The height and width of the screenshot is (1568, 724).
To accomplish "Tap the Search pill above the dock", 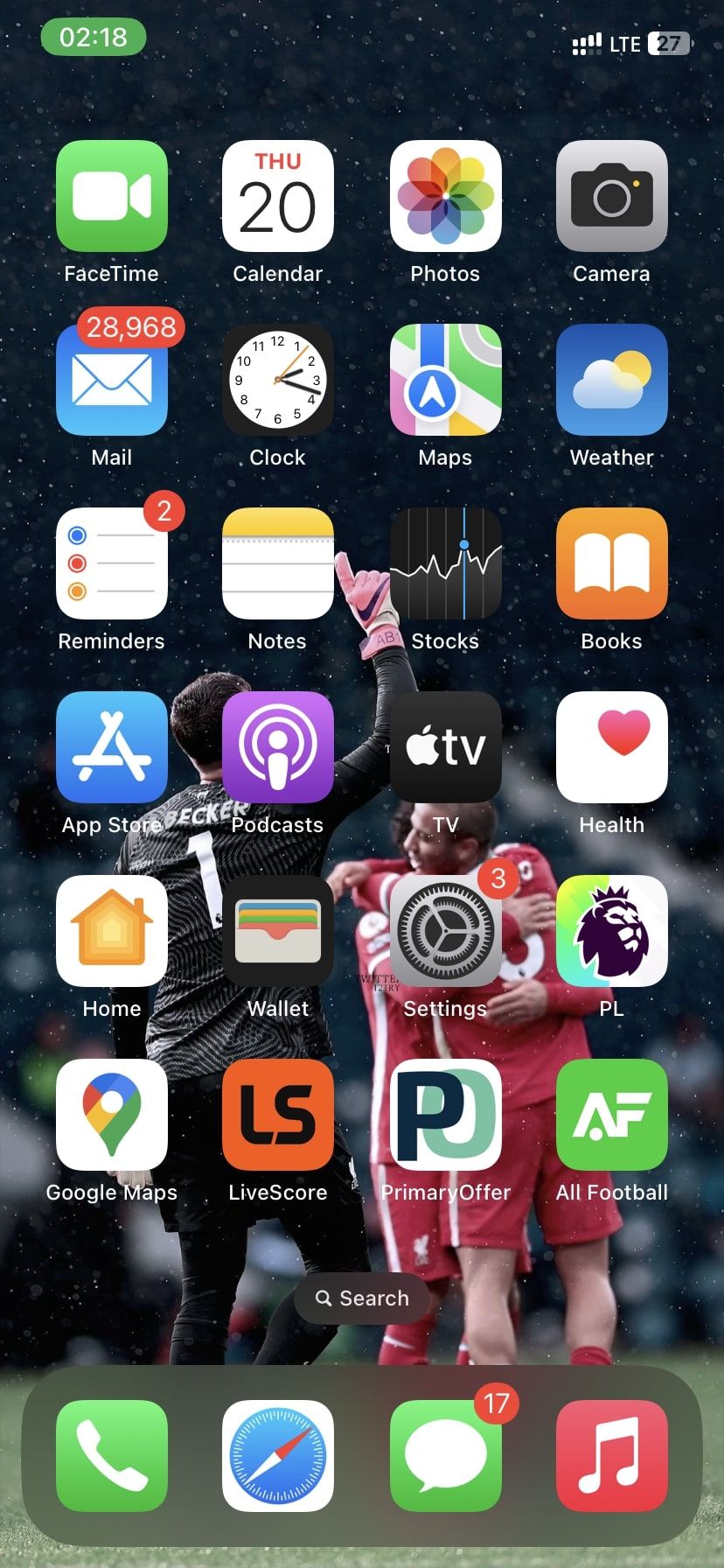I will [x=362, y=1298].
